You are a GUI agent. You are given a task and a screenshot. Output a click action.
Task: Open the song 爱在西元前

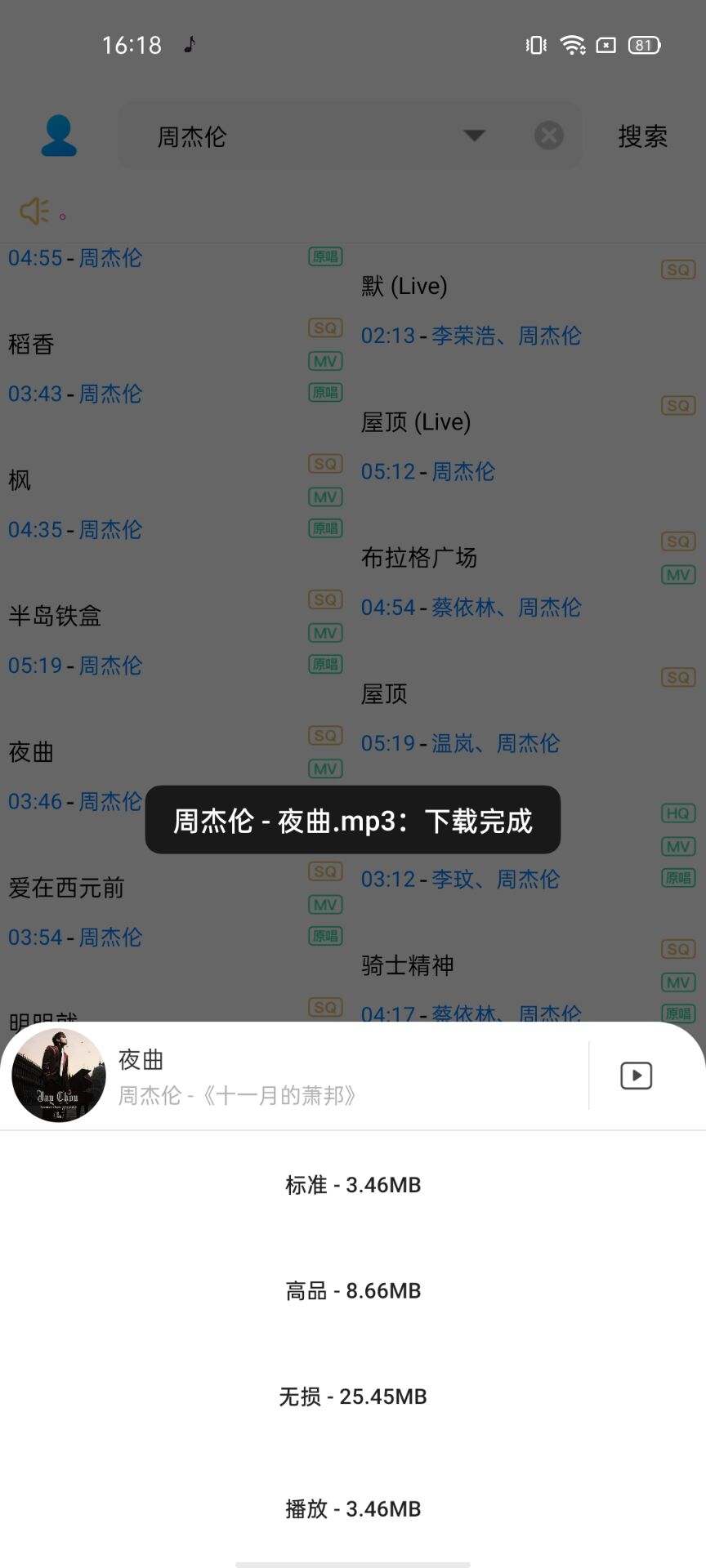tap(66, 888)
